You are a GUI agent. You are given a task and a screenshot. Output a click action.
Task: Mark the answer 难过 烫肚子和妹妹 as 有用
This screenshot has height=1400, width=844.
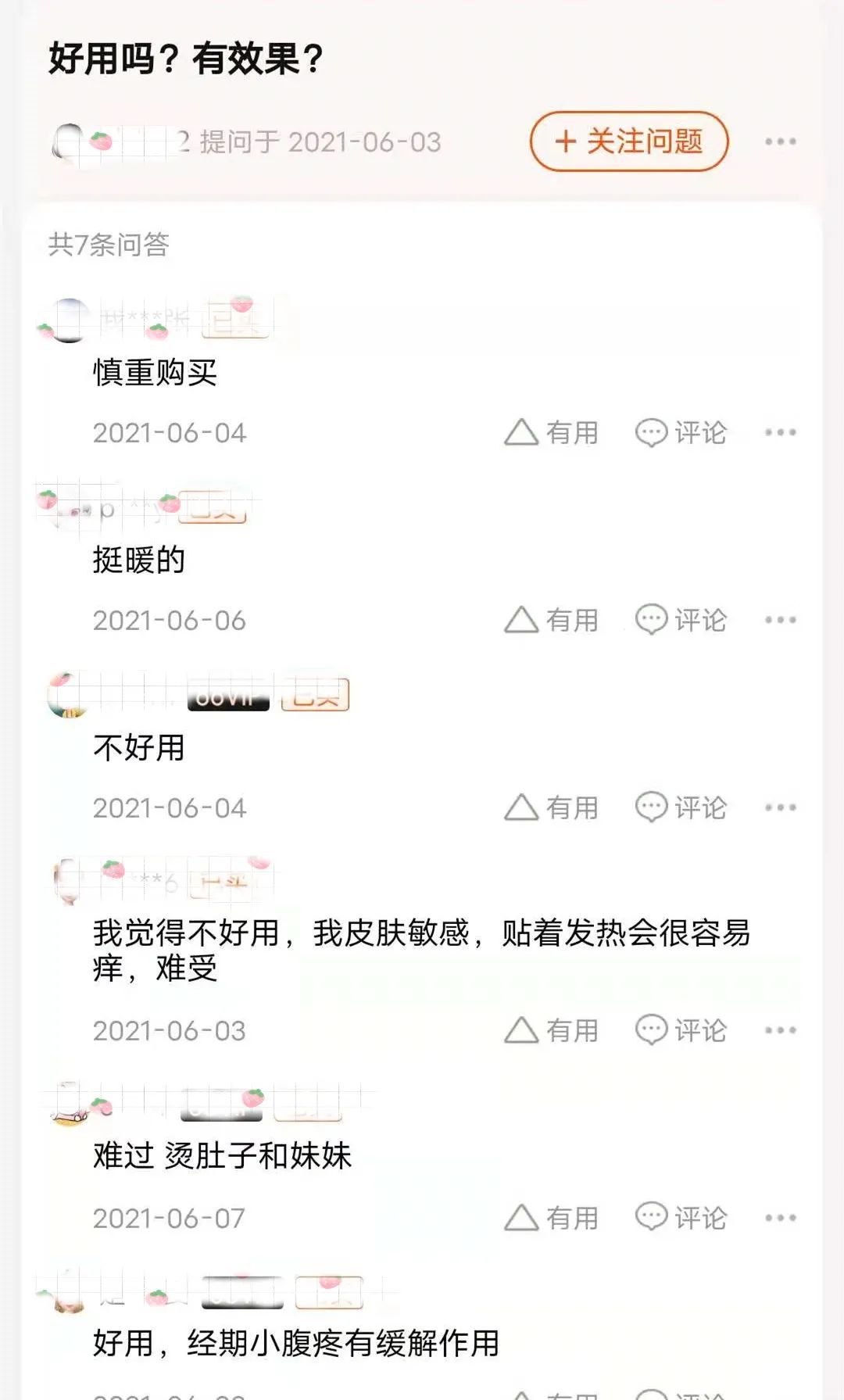pos(552,1218)
